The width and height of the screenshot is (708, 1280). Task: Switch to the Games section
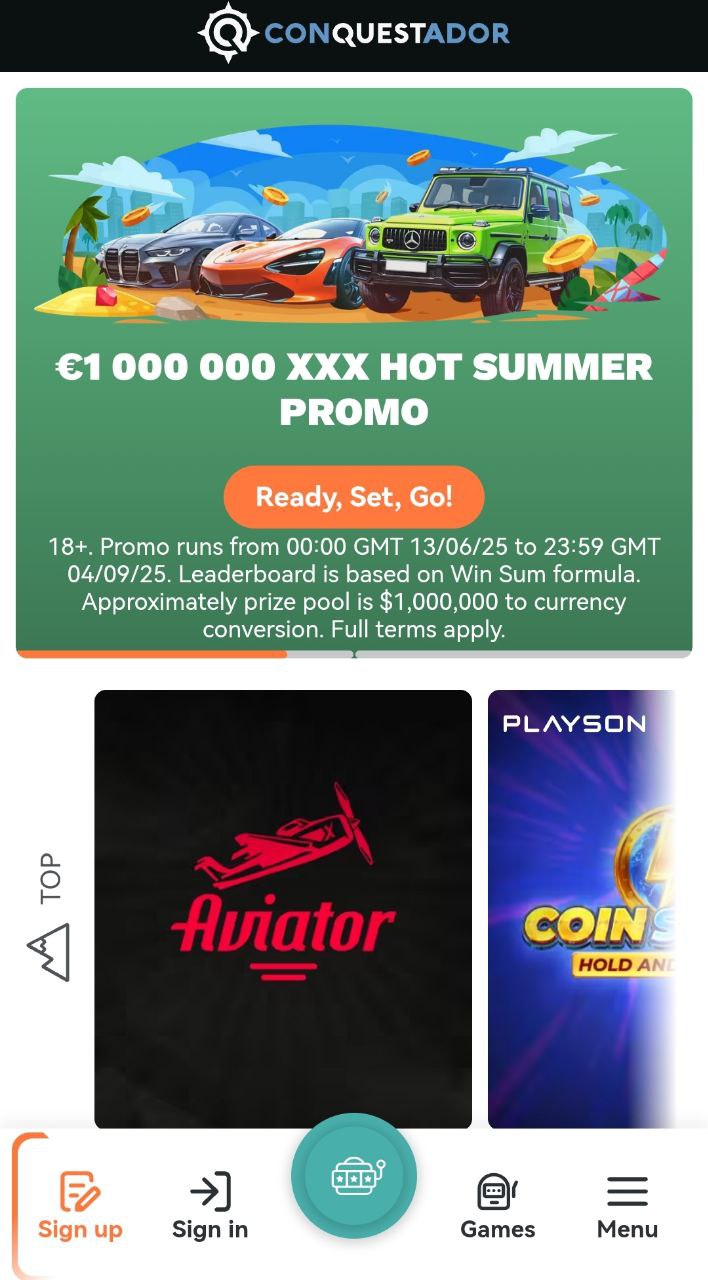click(497, 1206)
